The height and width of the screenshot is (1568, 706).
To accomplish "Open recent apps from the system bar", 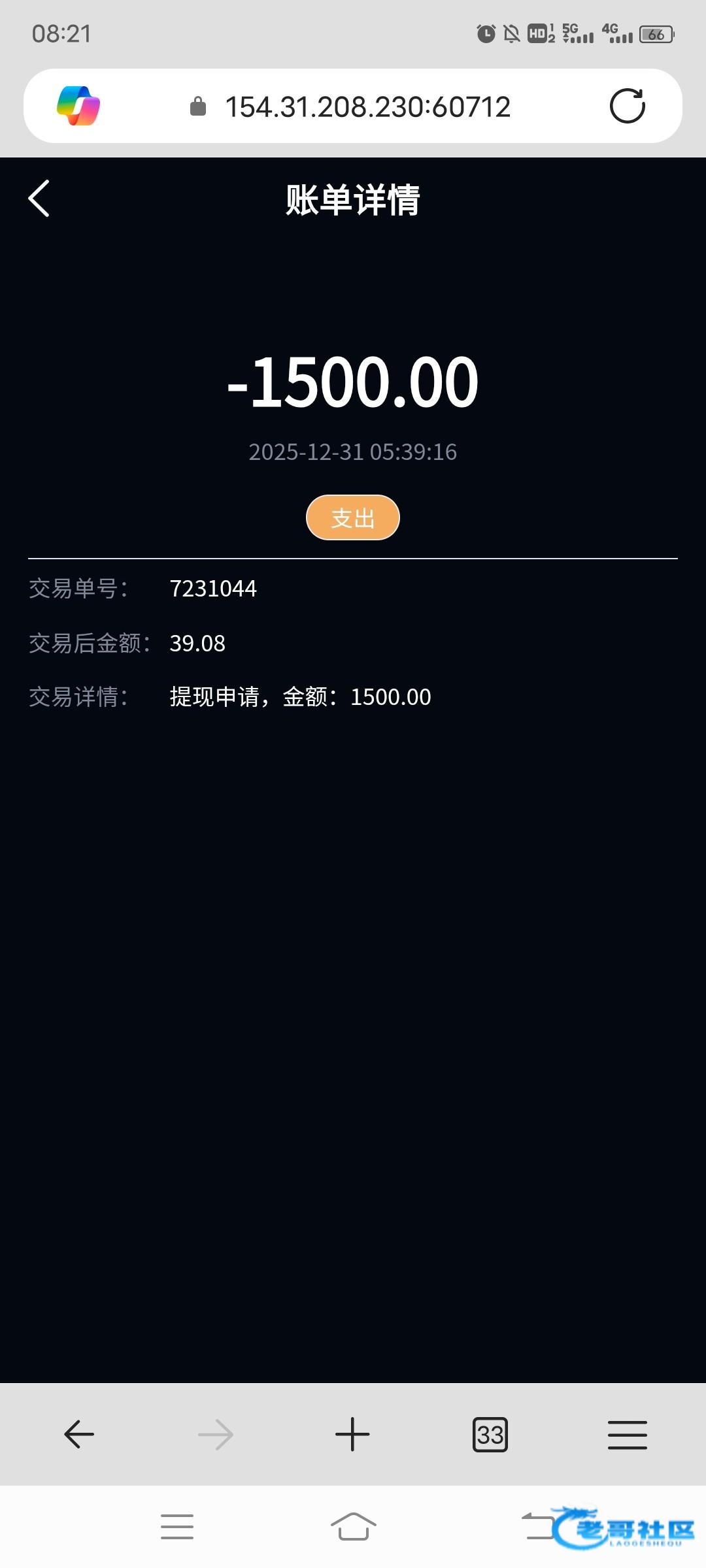I will coord(177,1527).
